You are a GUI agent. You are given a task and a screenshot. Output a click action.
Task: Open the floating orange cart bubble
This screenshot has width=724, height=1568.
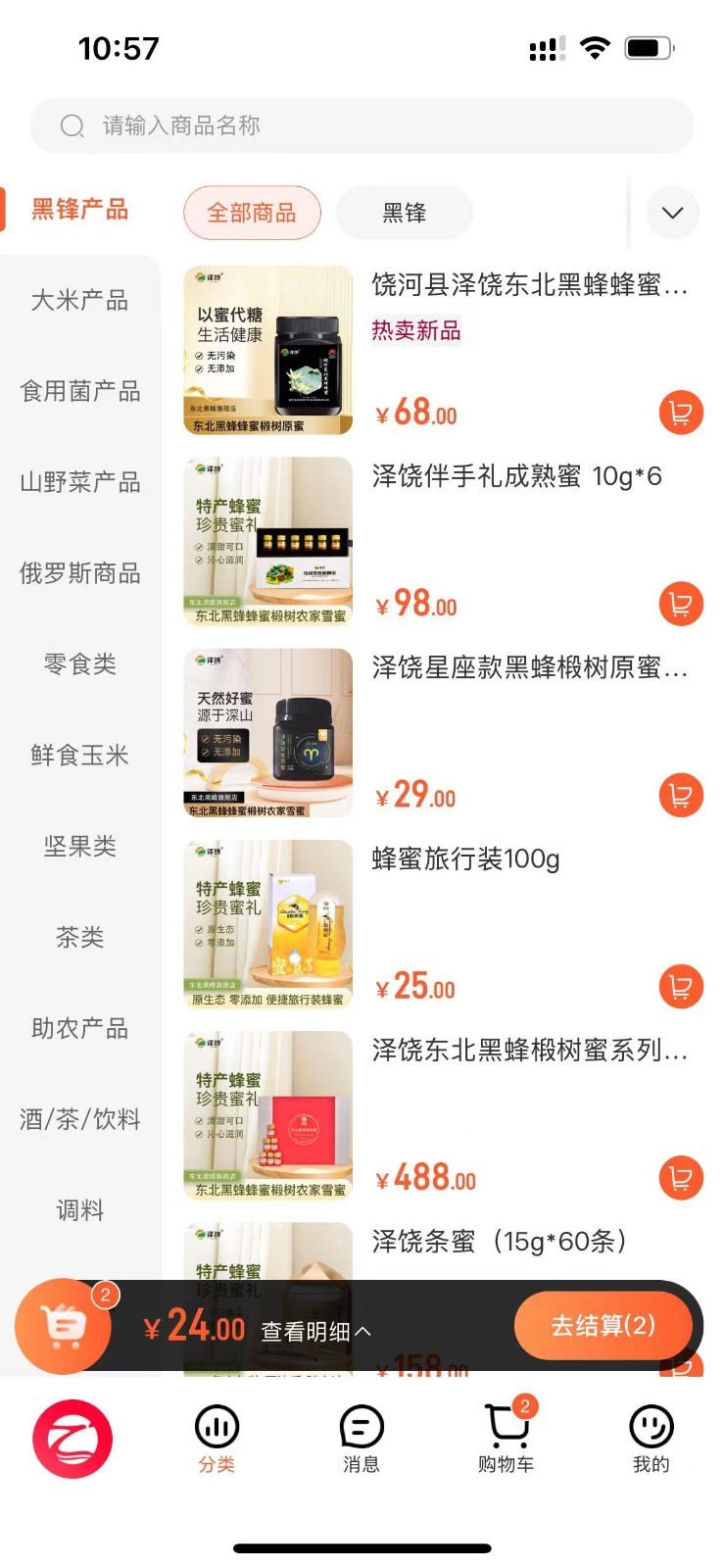[x=65, y=1326]
